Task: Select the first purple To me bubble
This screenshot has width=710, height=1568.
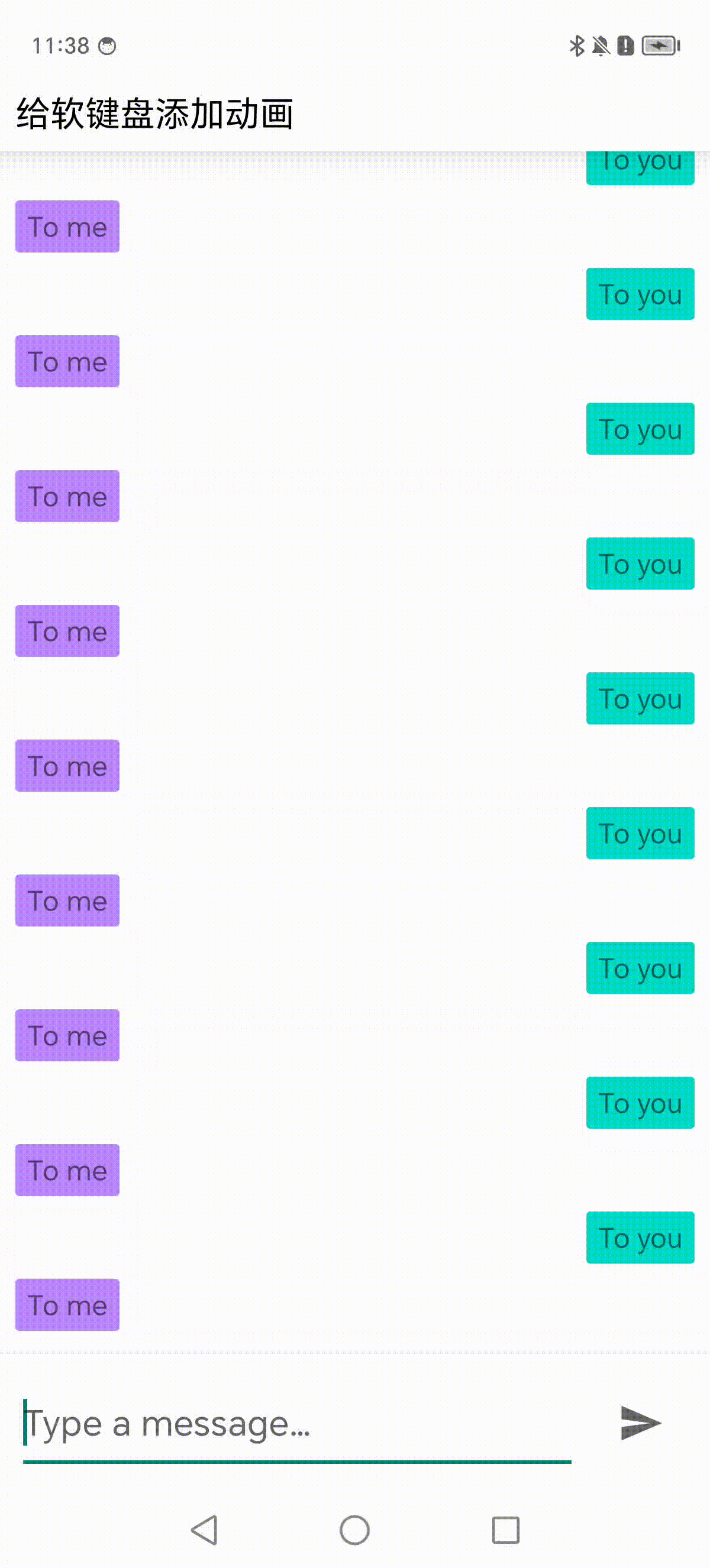Action: pyautogui.click(x=67, y=226)
